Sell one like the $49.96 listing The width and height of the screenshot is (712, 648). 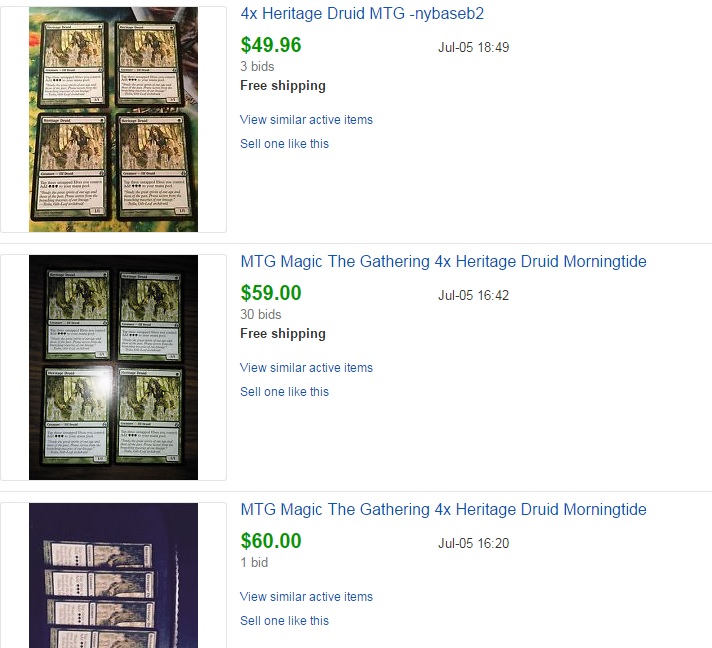(284, 144)
